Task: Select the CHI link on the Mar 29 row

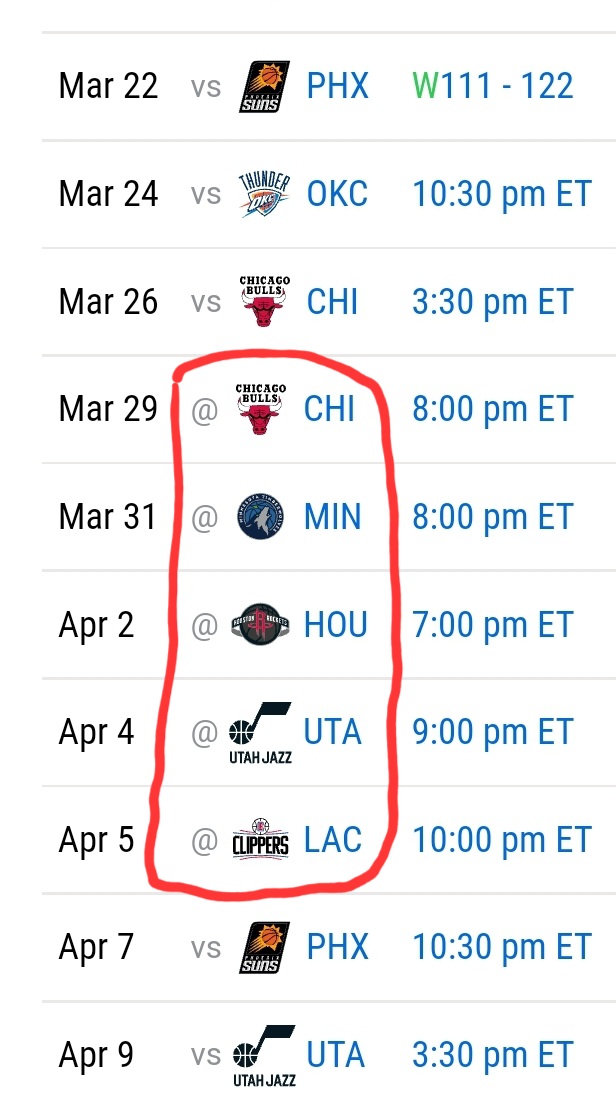Action: pos(329,409)
